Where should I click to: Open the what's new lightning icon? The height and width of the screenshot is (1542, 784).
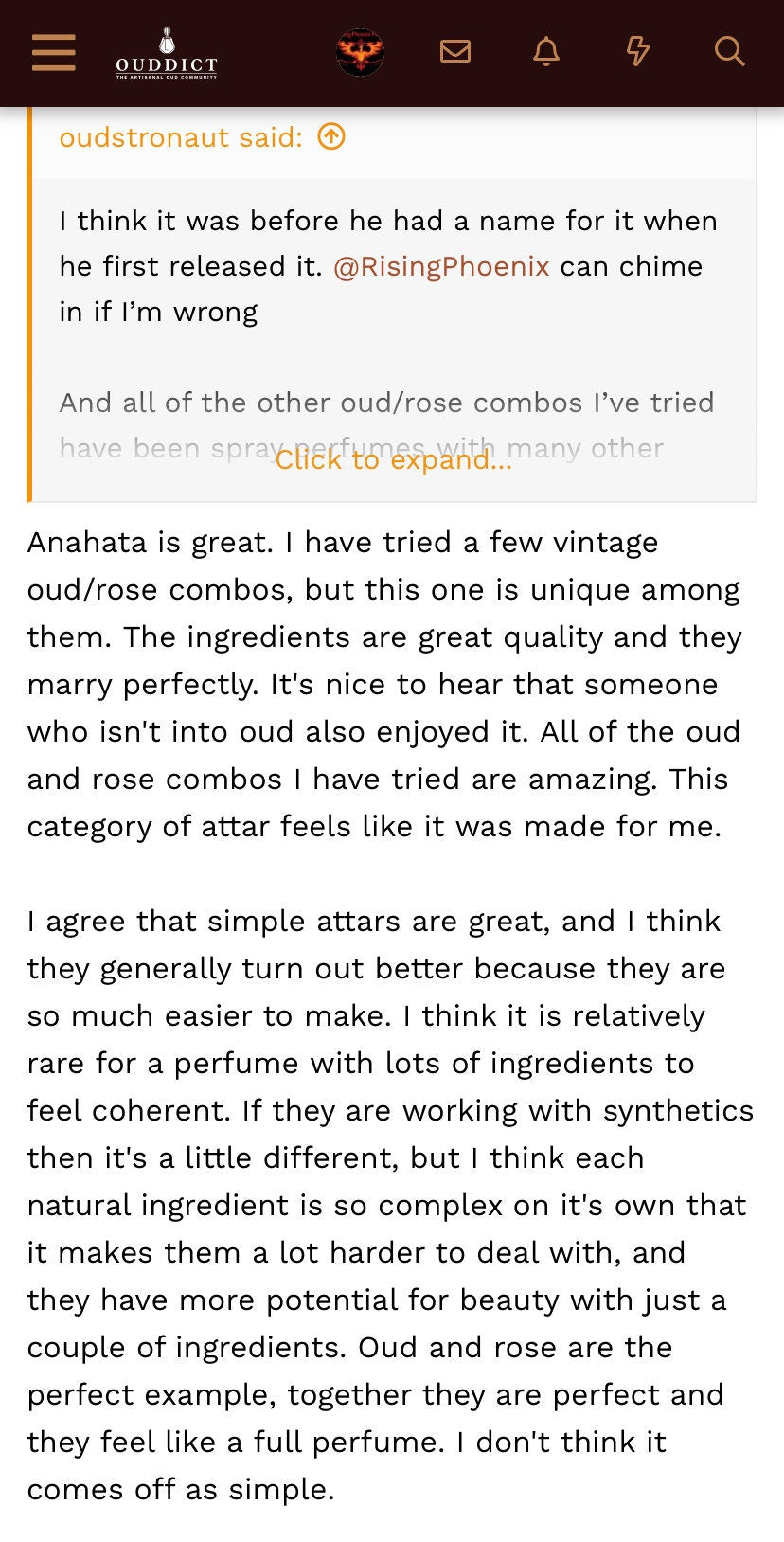pos(638,51)
